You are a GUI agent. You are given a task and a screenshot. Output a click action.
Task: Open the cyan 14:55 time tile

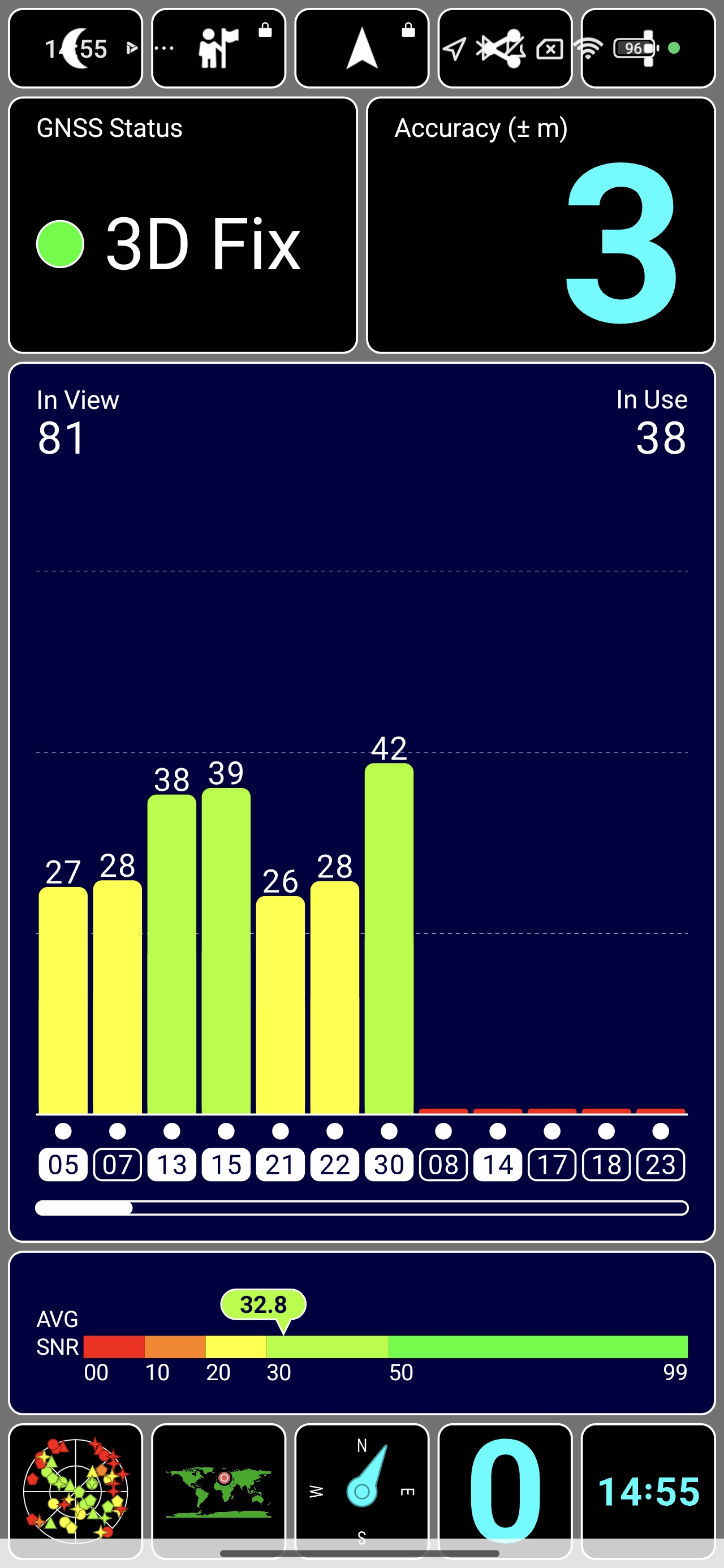pos(648,1490)
